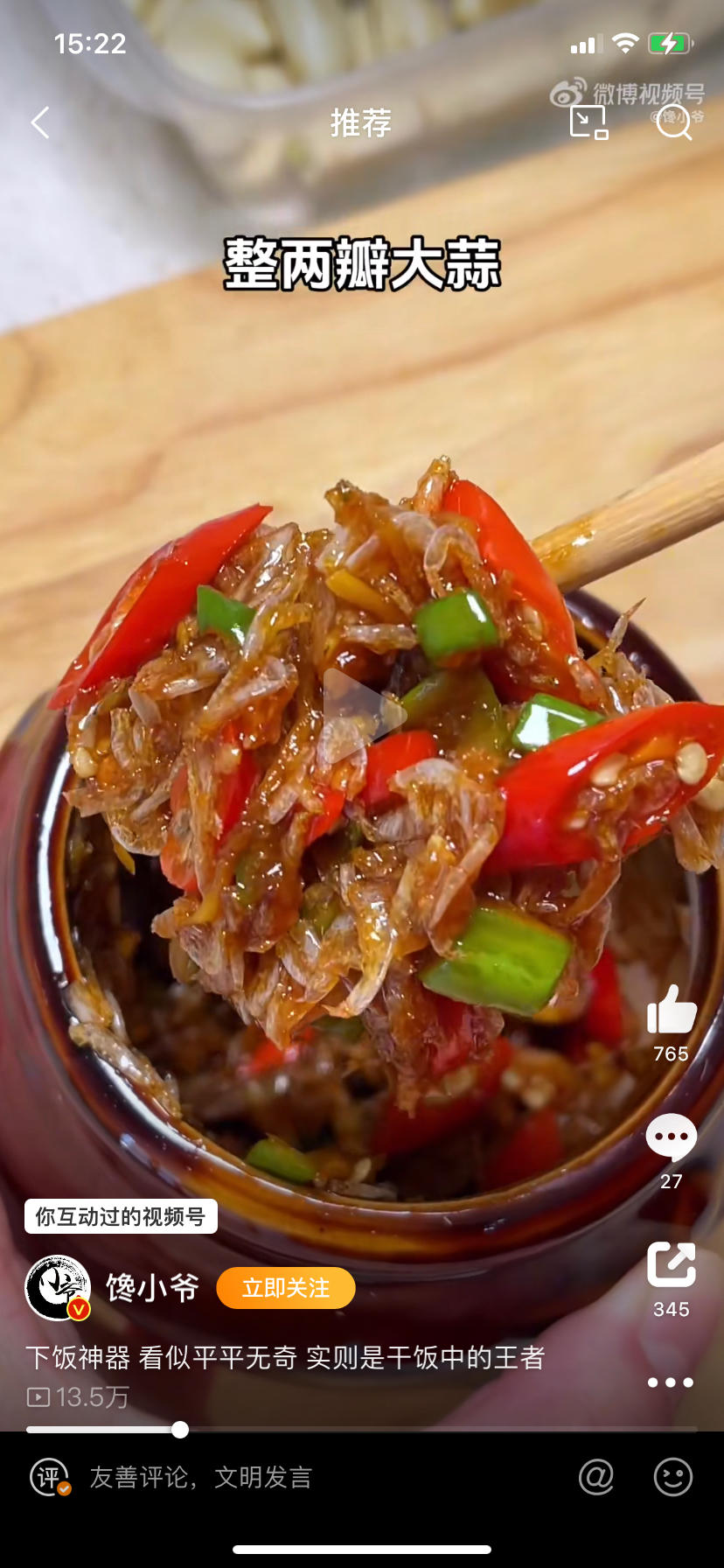
Task: Open the emoji picker
Action: coord(673,1478)
